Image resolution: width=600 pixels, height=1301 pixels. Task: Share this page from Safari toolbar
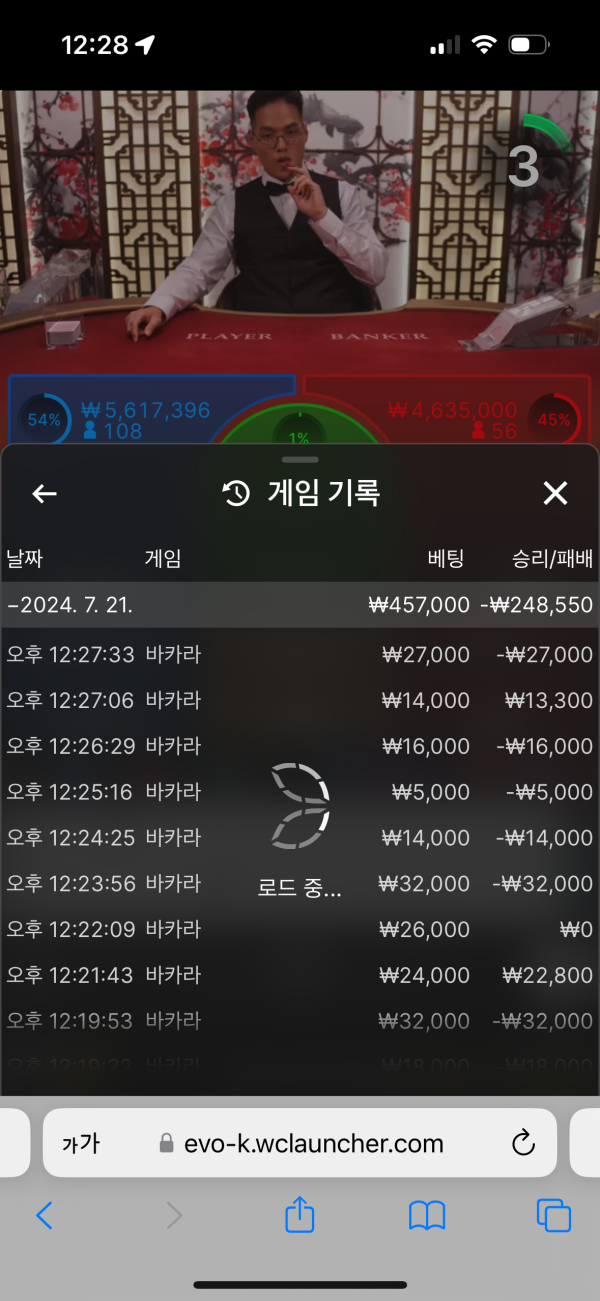click(300, 1216)
